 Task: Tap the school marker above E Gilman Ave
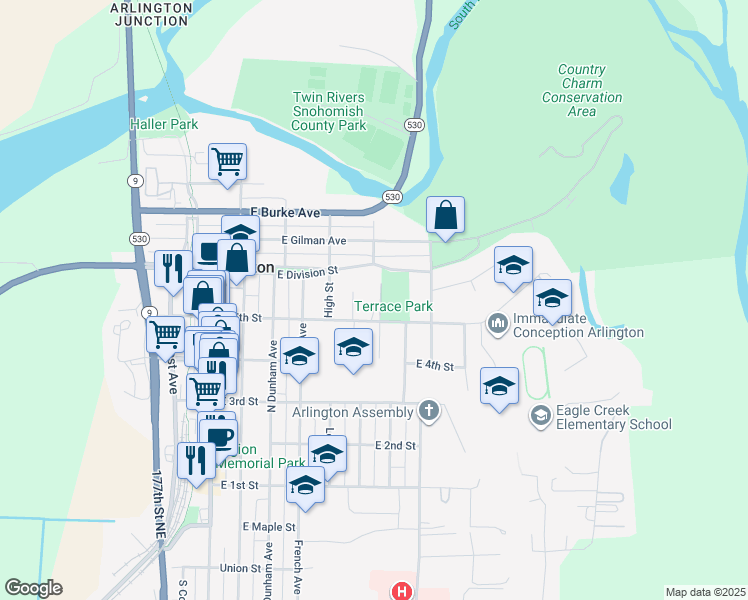pos(240,231)
